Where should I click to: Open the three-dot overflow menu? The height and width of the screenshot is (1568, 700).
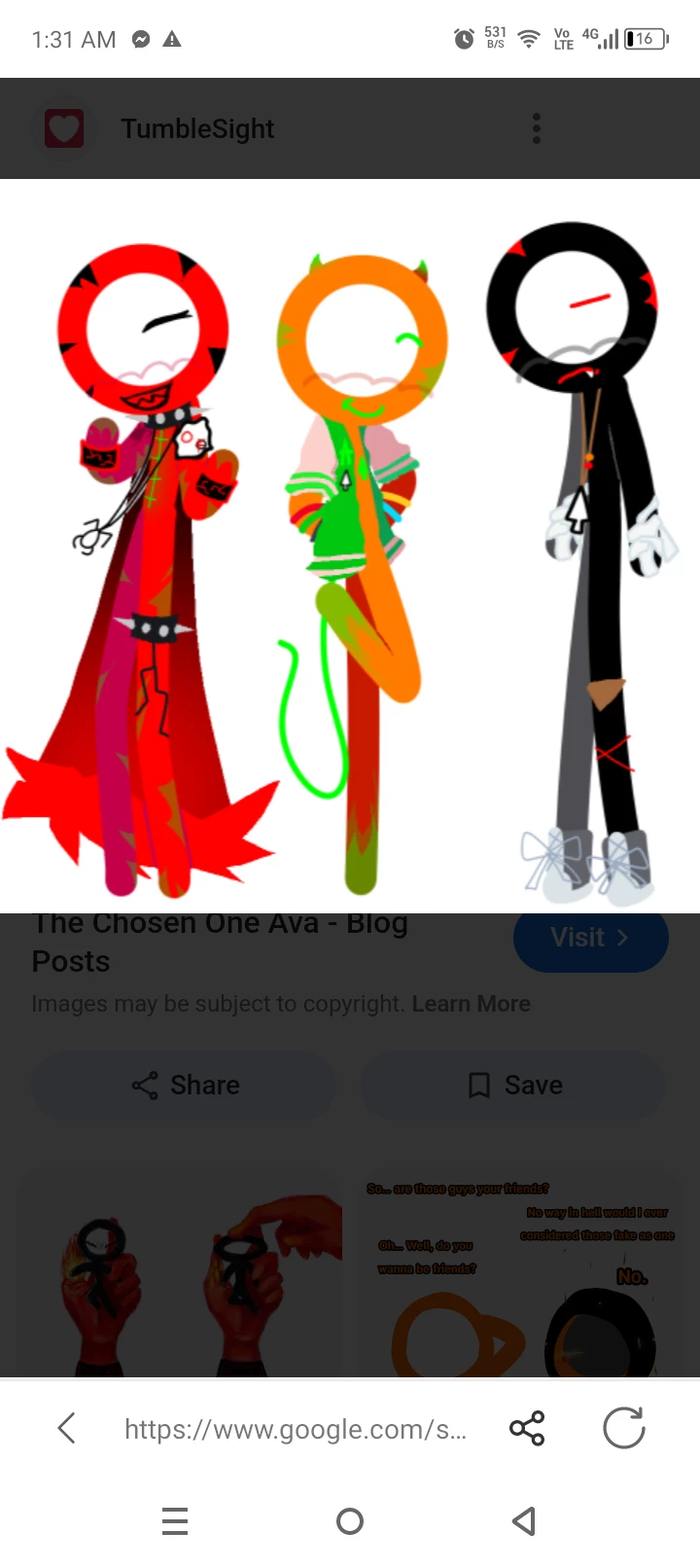point(536,128)
